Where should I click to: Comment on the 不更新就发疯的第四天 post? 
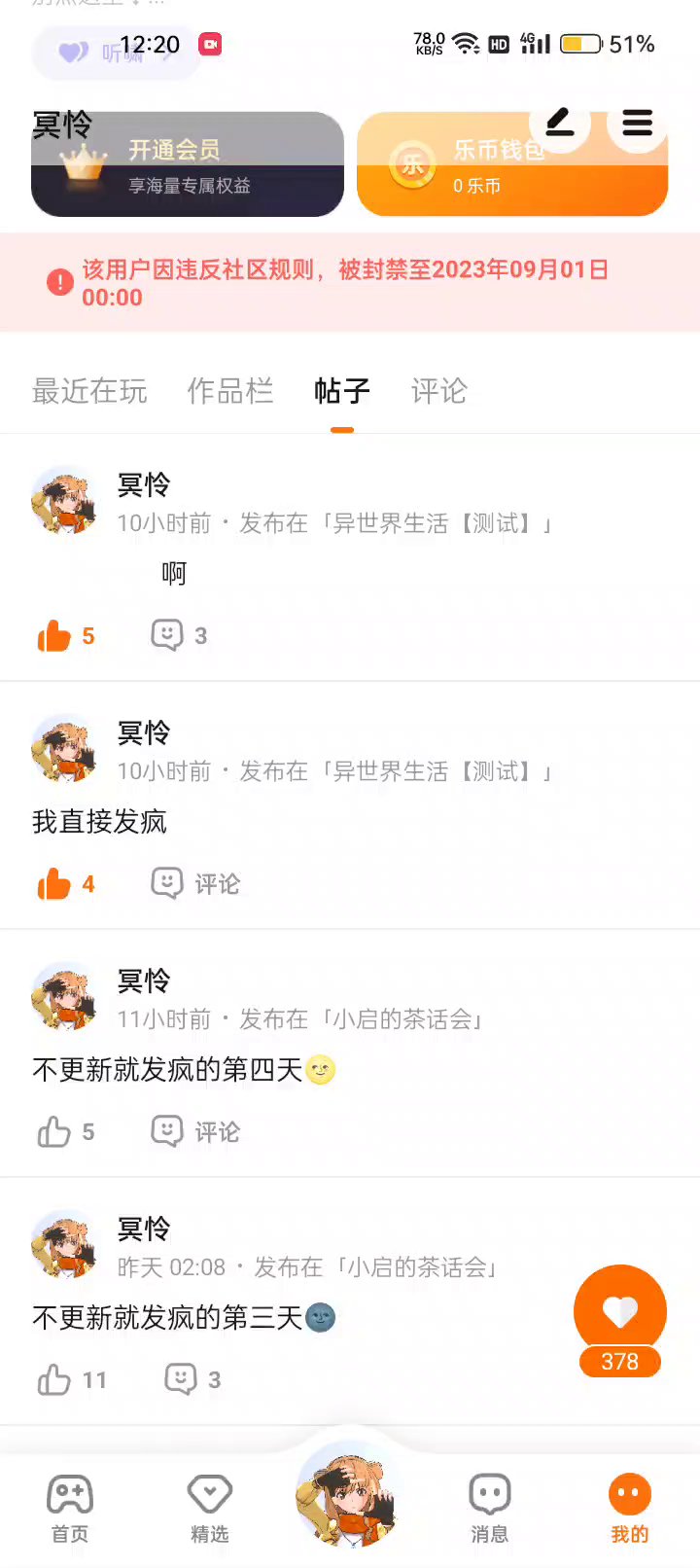(x=195, y=1132)
